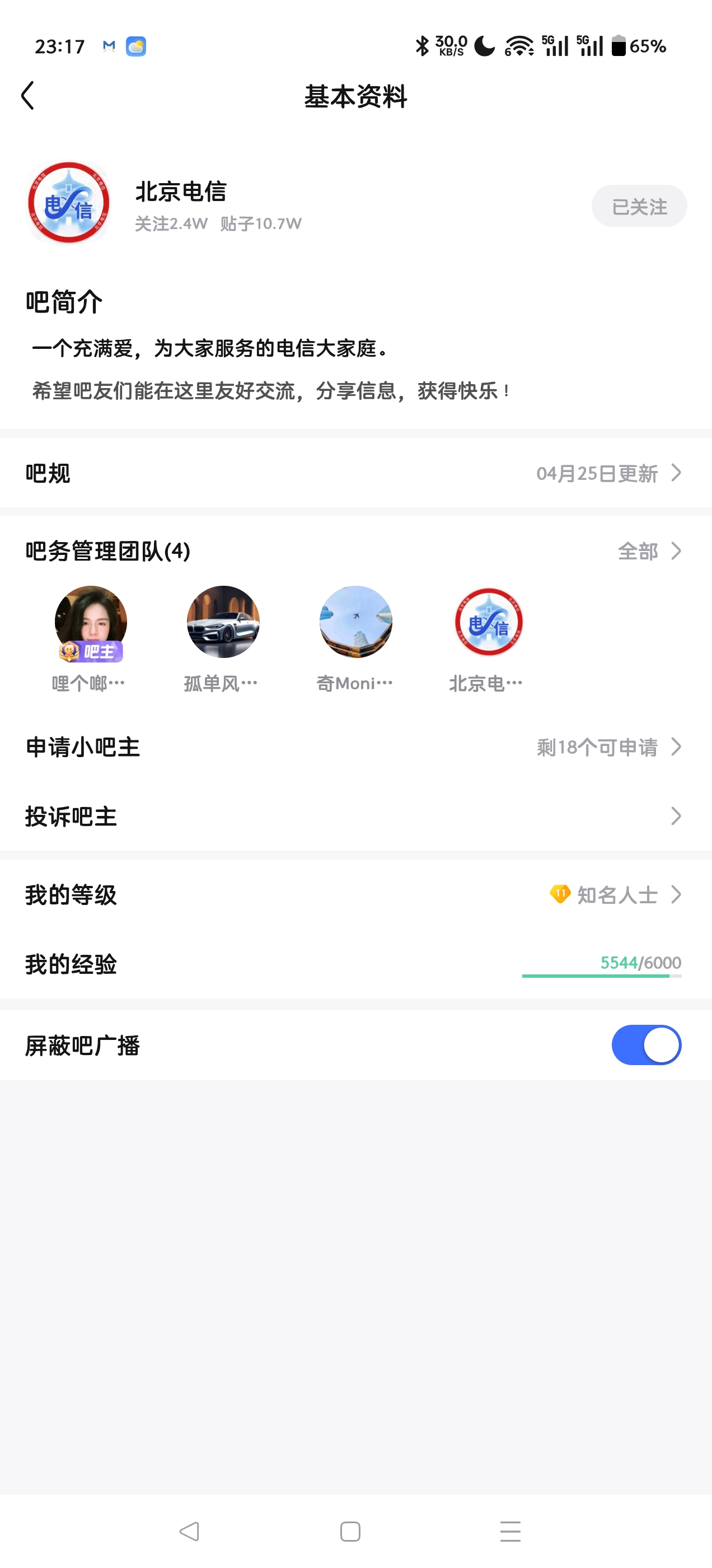This screenshot has width=712, height=1568.
Task: Open the profile of 奇Moni…
Action: [355, 622]
